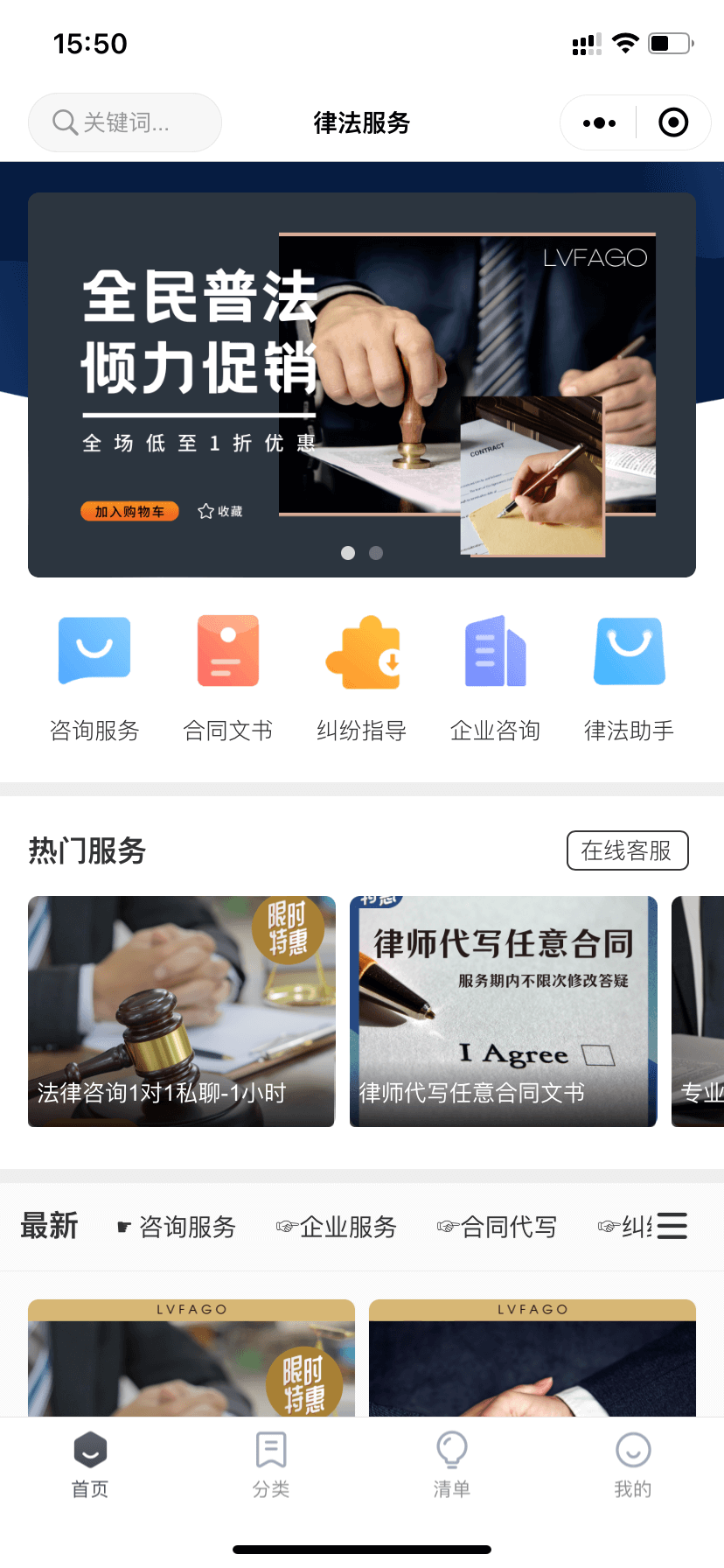
Task: Switch to 企业服务 filter tab
Action: 338,1227
